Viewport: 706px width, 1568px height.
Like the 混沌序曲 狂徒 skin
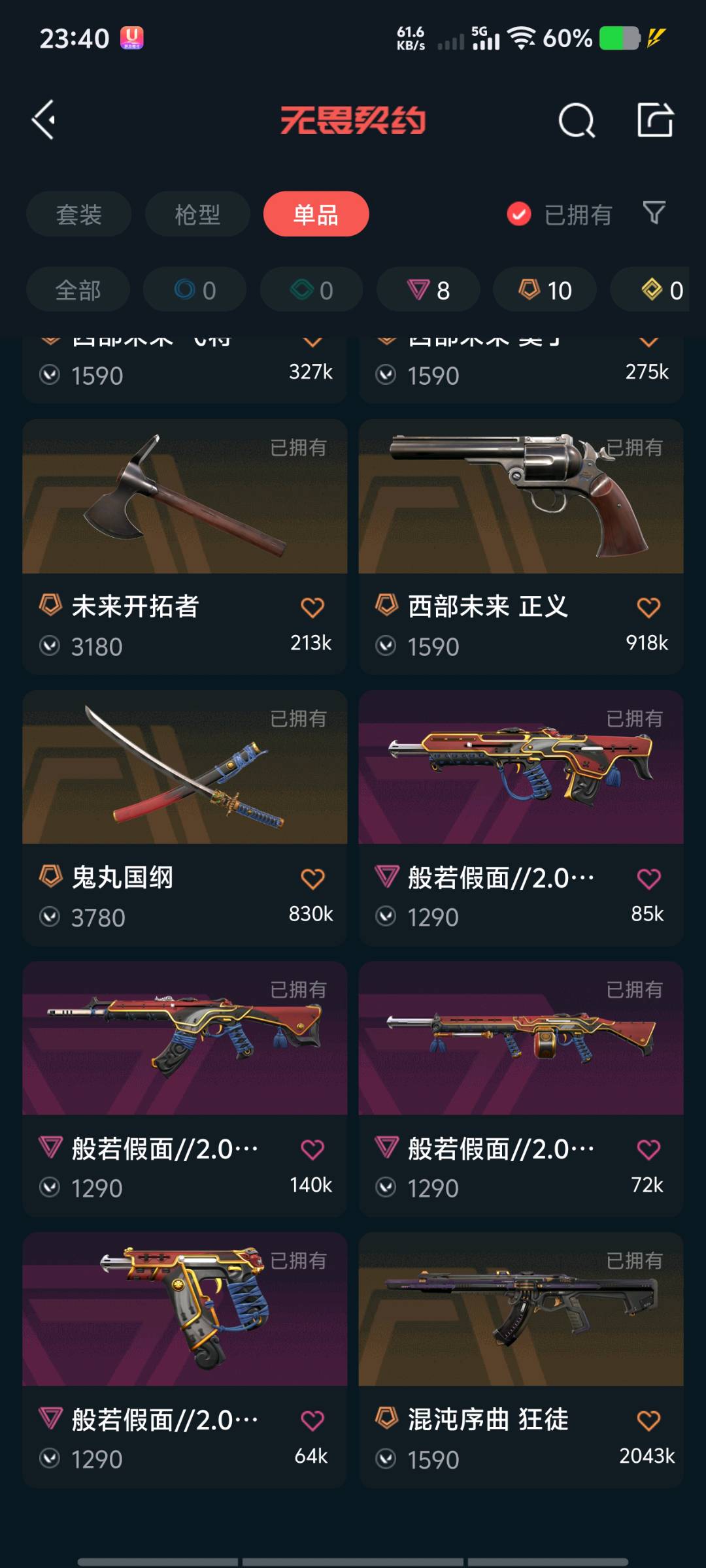[648, 1420]
